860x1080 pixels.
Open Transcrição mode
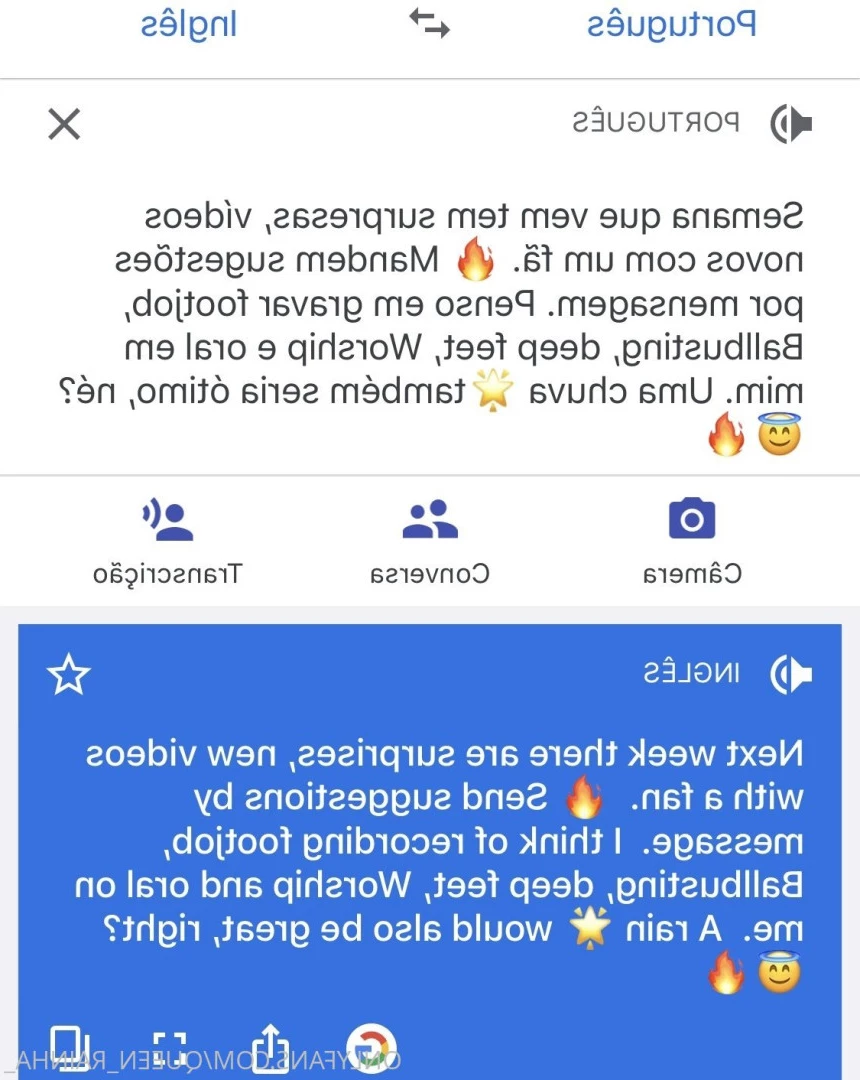pos(168,541)
